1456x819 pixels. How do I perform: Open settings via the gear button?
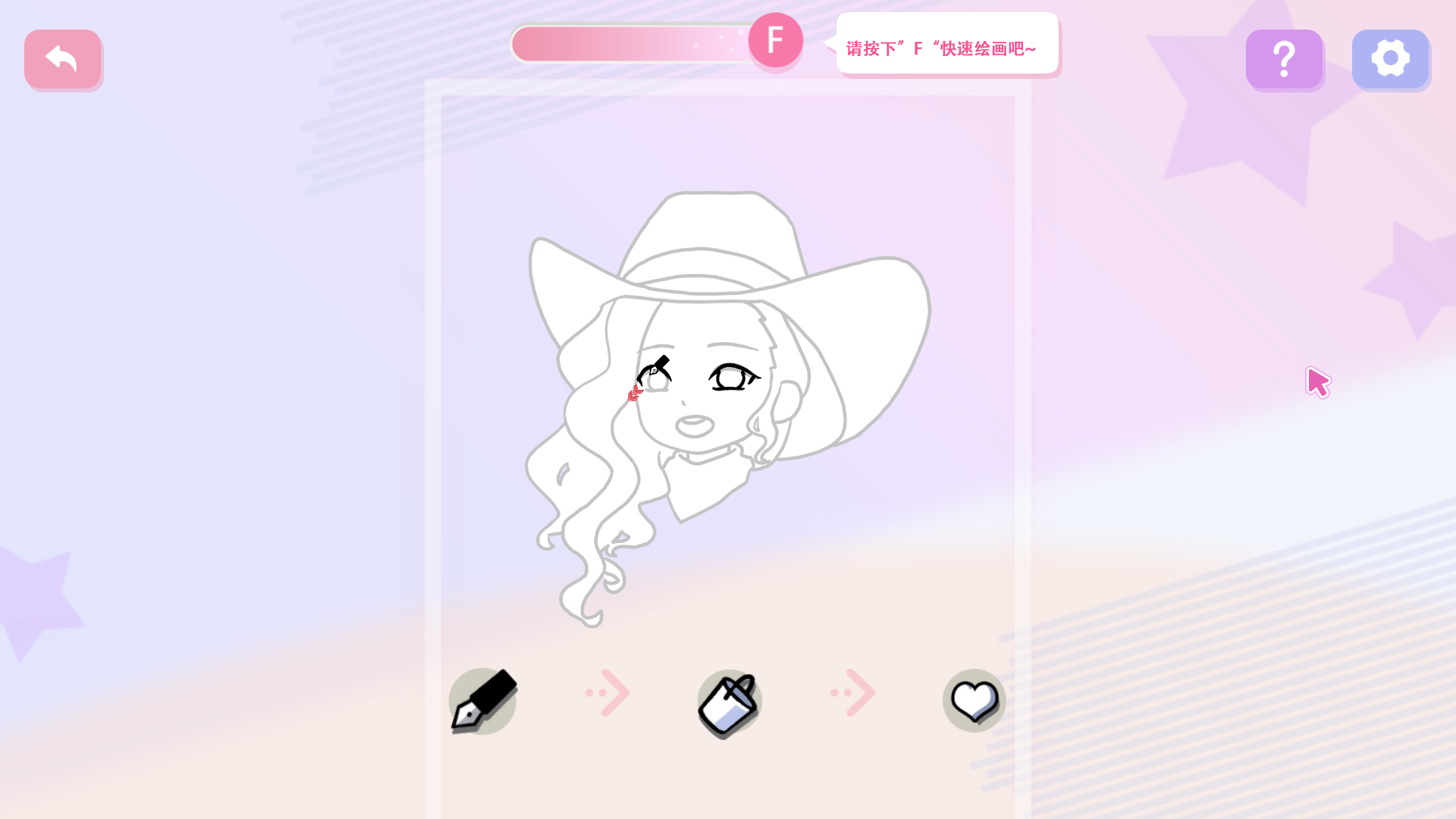point(1390,59)
